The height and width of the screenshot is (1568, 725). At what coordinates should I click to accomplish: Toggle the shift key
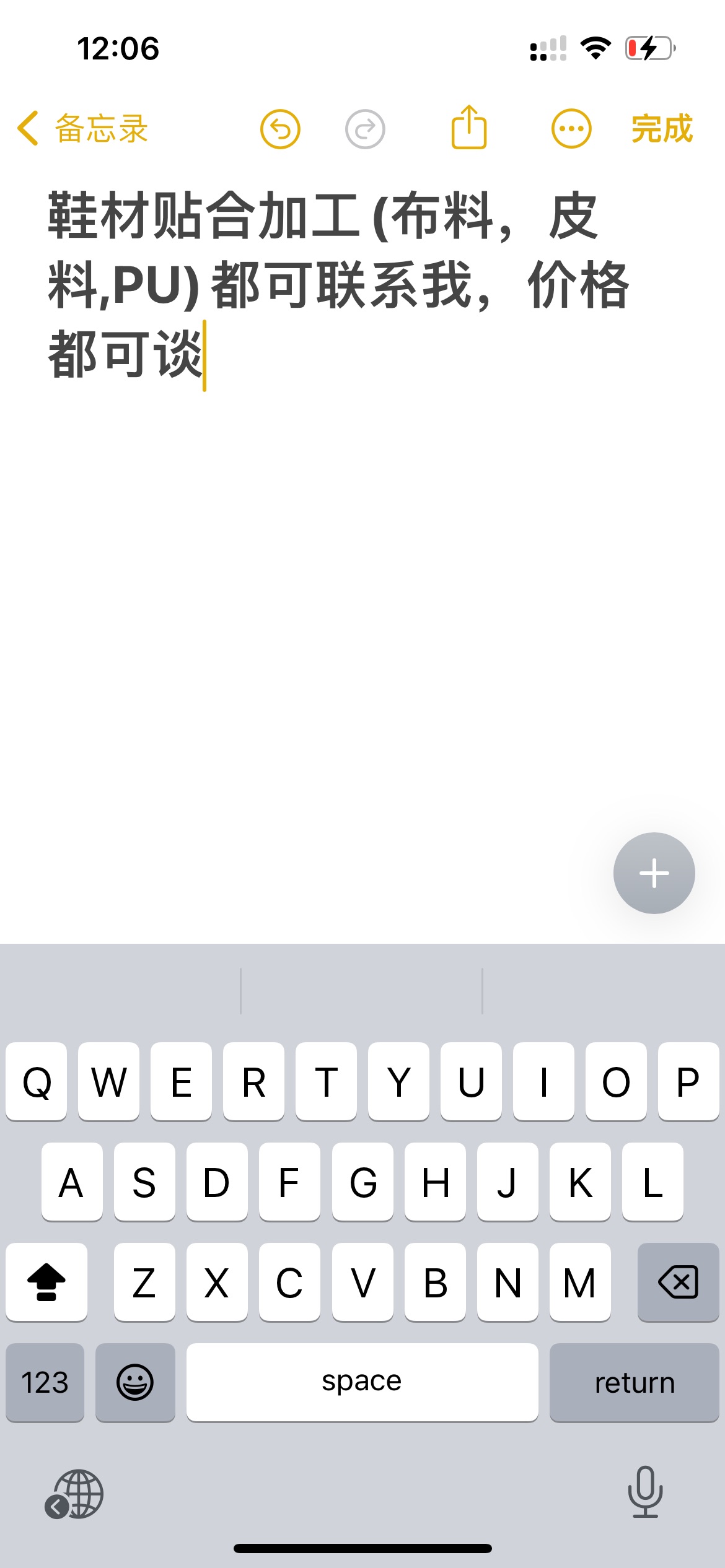[46, 1282]
